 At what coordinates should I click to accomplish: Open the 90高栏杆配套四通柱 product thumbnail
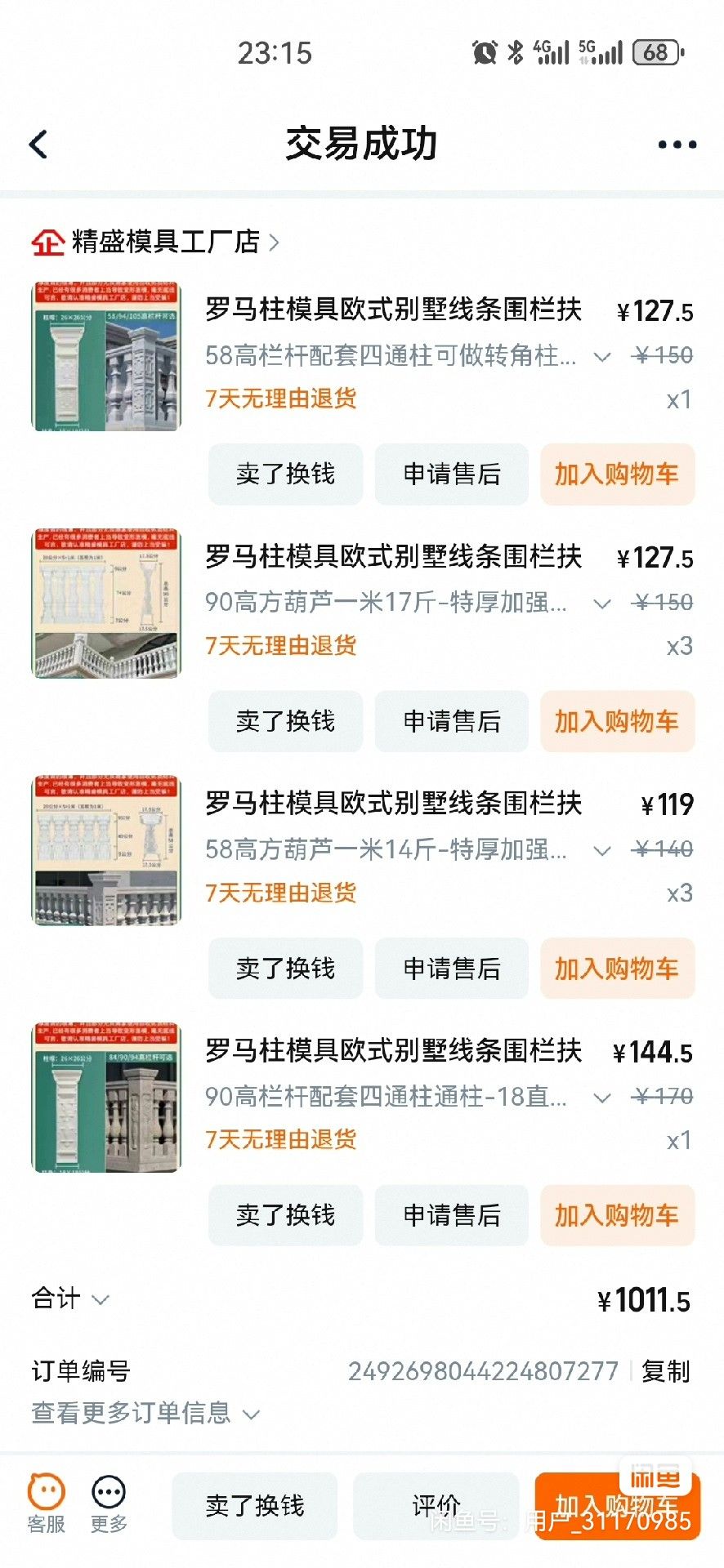pyautogui.click(x=106, y=1098)
